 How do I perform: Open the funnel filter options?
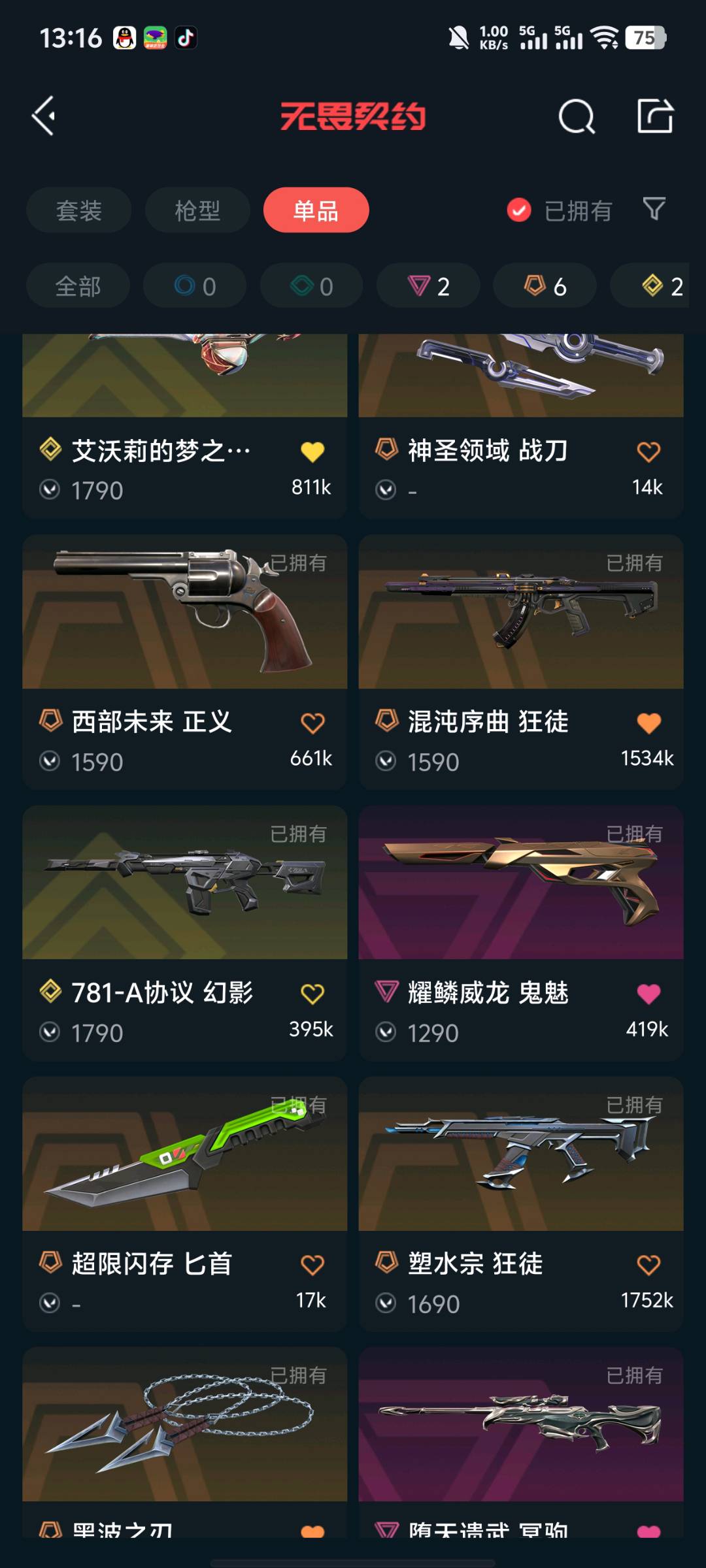pos(654,209)
